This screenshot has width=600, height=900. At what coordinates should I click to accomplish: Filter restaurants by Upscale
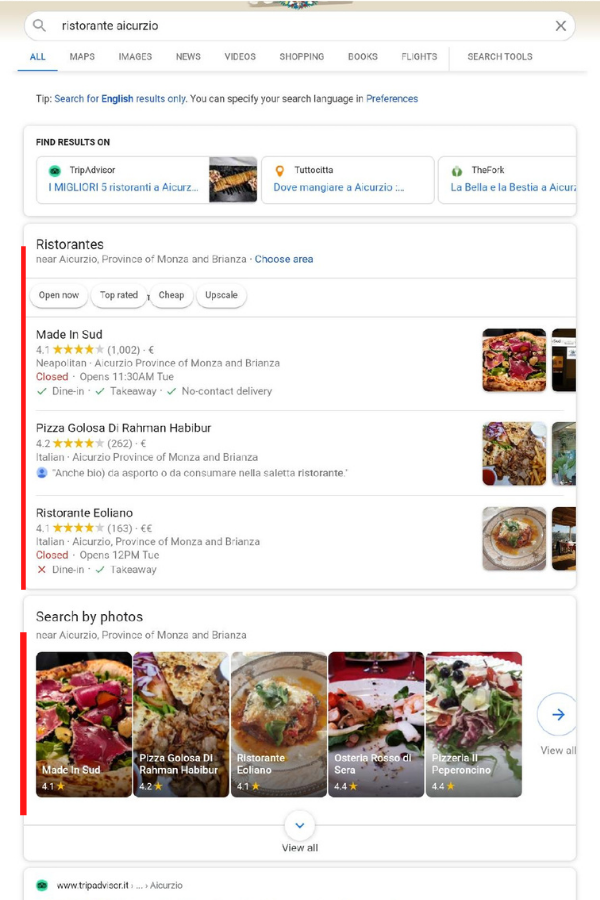(221, 295)
